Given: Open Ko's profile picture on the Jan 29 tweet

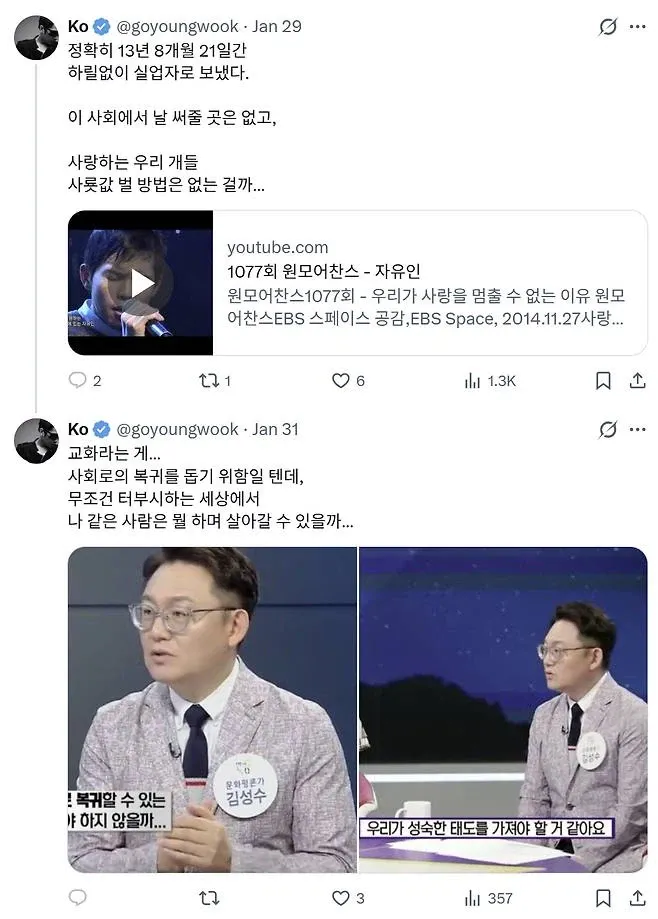Looking at the screenshot, I should click(36, 37).
